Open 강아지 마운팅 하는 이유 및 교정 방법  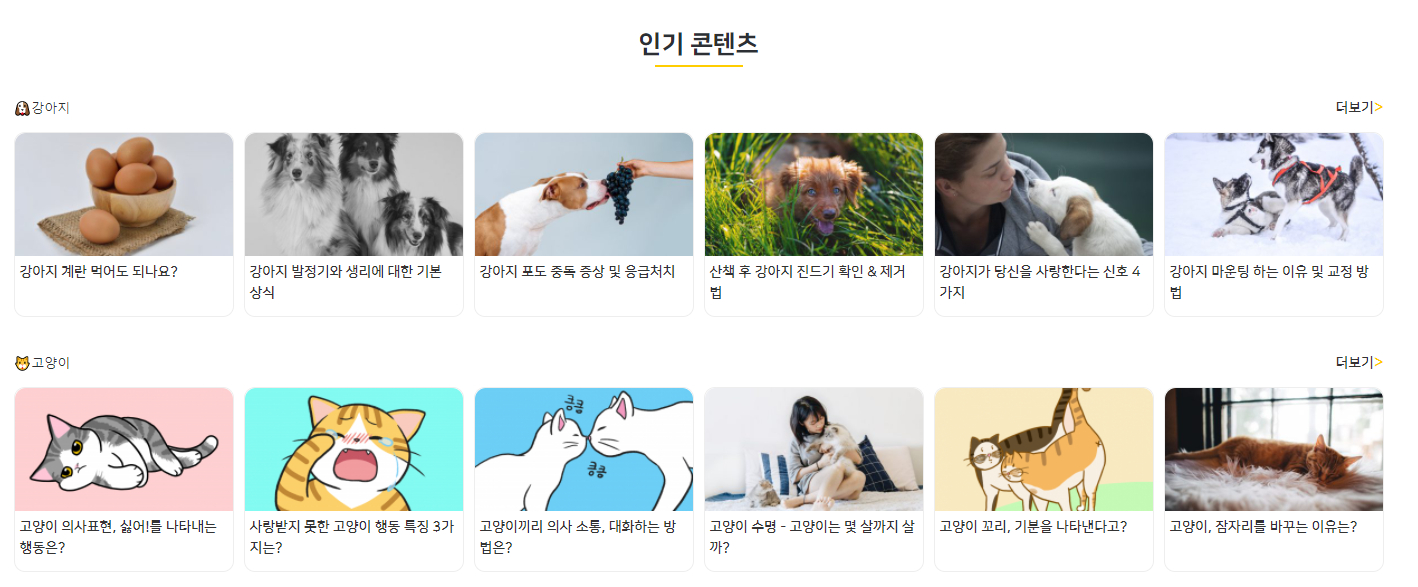coord(1274,225)
